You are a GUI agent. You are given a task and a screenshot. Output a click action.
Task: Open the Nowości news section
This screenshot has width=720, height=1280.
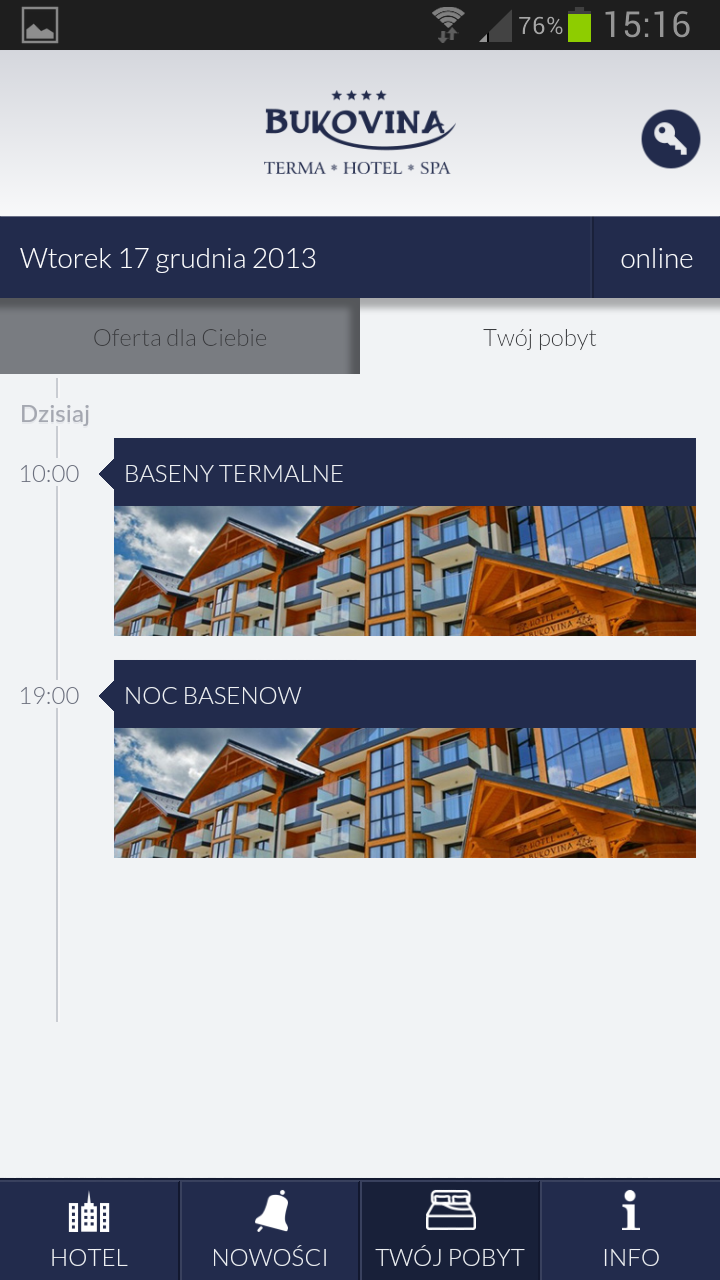(270, 1230)
